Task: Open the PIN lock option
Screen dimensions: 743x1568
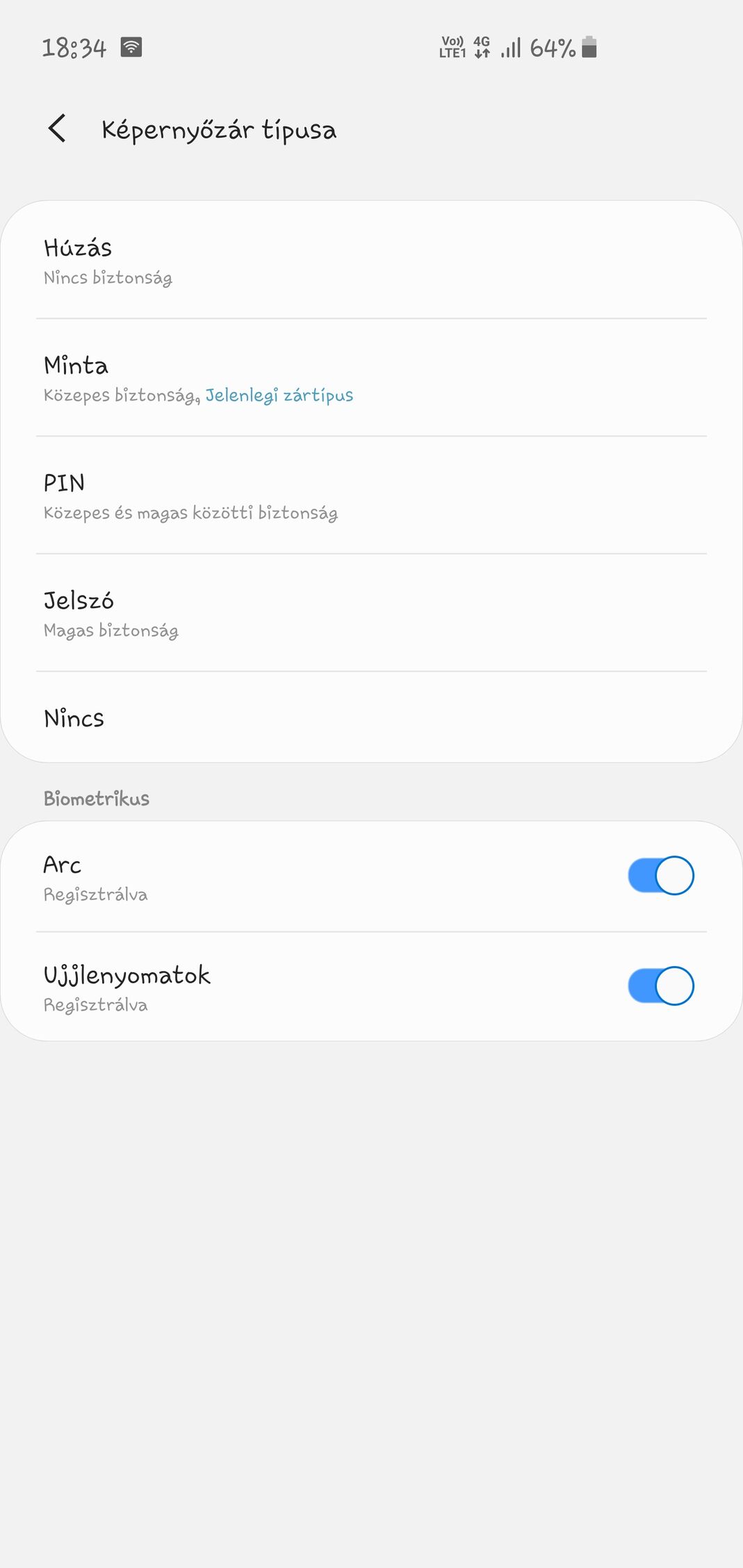Action: click(x=371, y=496)
